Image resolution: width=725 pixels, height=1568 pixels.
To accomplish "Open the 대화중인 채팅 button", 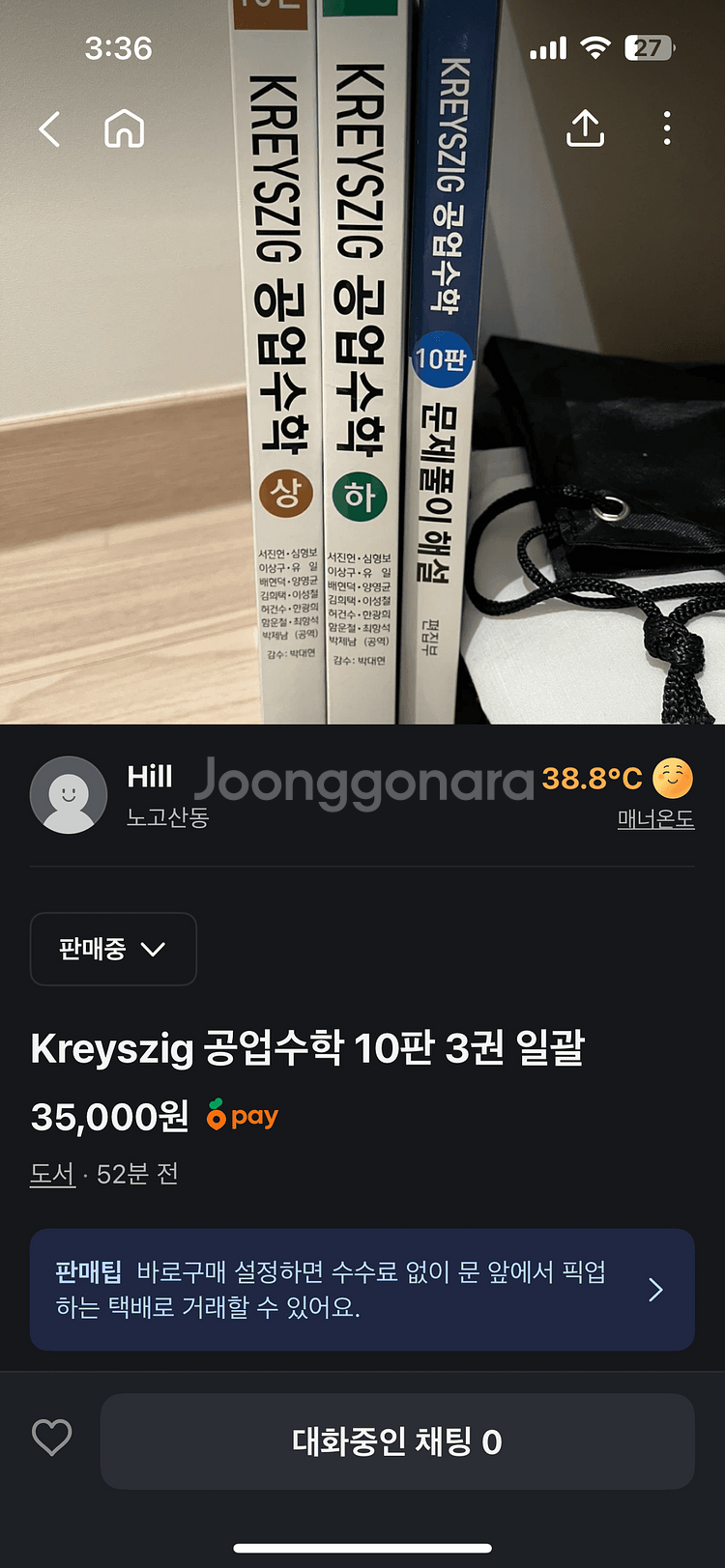I will [x=397, y=1441].
